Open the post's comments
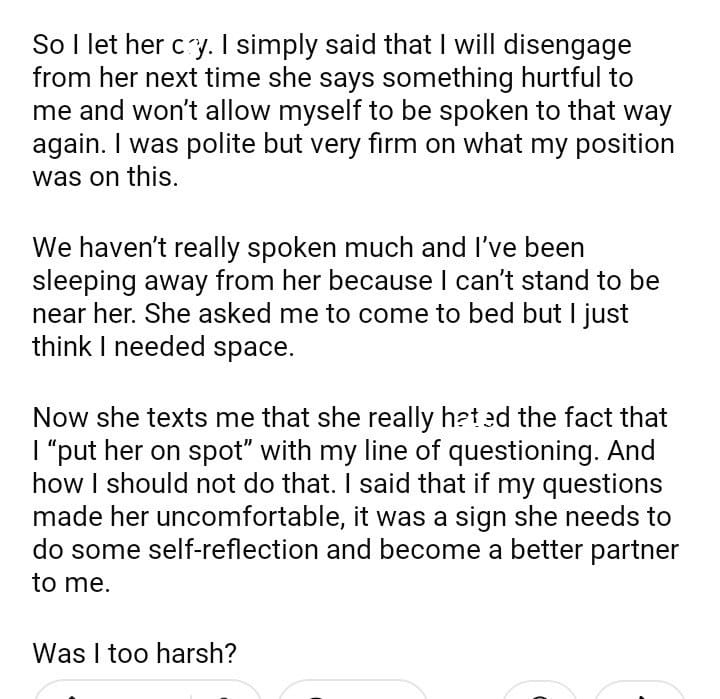This screenshot has width=720, height=699. click(352, 693)
